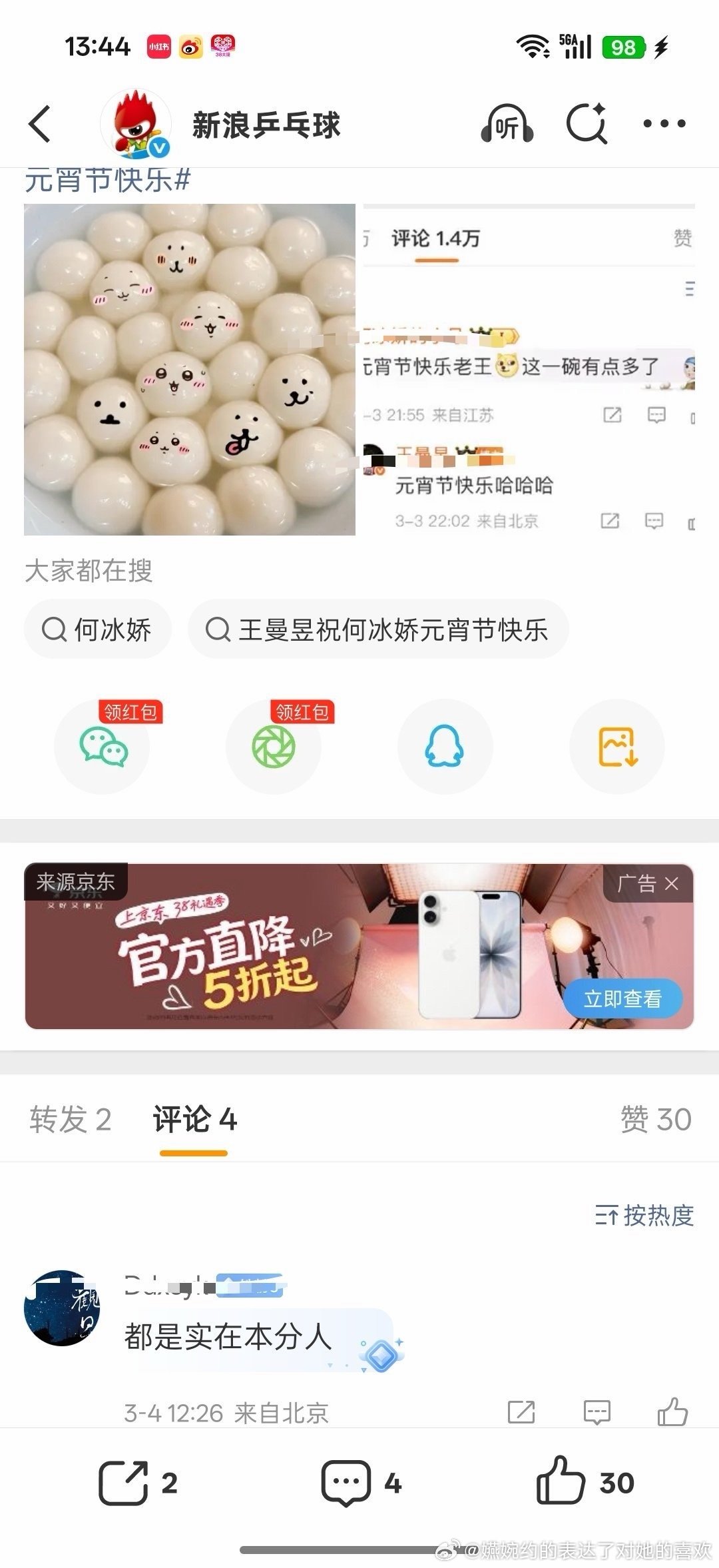The image size is (719, 1568).
Task: Share the post via QQ
Action: click(x=445, y=747)
